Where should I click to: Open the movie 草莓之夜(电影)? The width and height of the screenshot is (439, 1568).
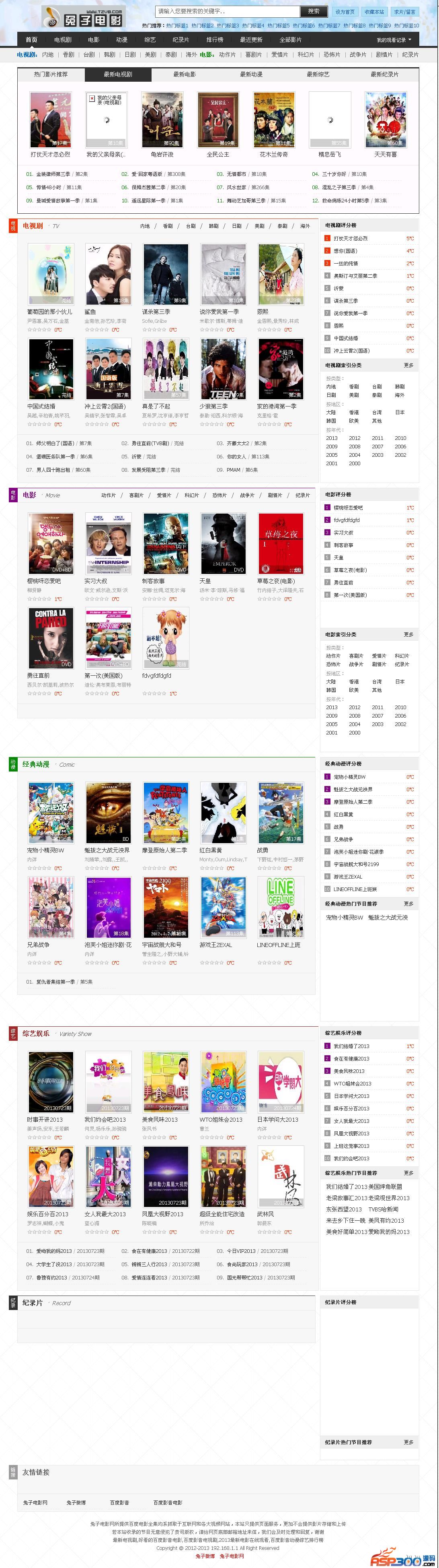click(280, 544)
